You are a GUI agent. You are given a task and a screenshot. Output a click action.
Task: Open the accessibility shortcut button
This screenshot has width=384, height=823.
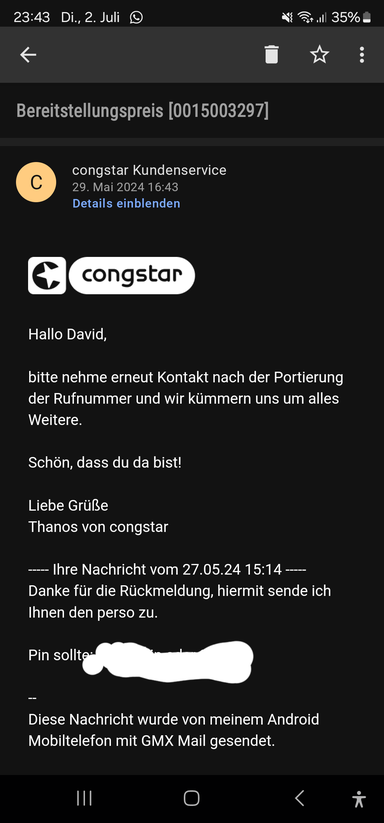359,799
